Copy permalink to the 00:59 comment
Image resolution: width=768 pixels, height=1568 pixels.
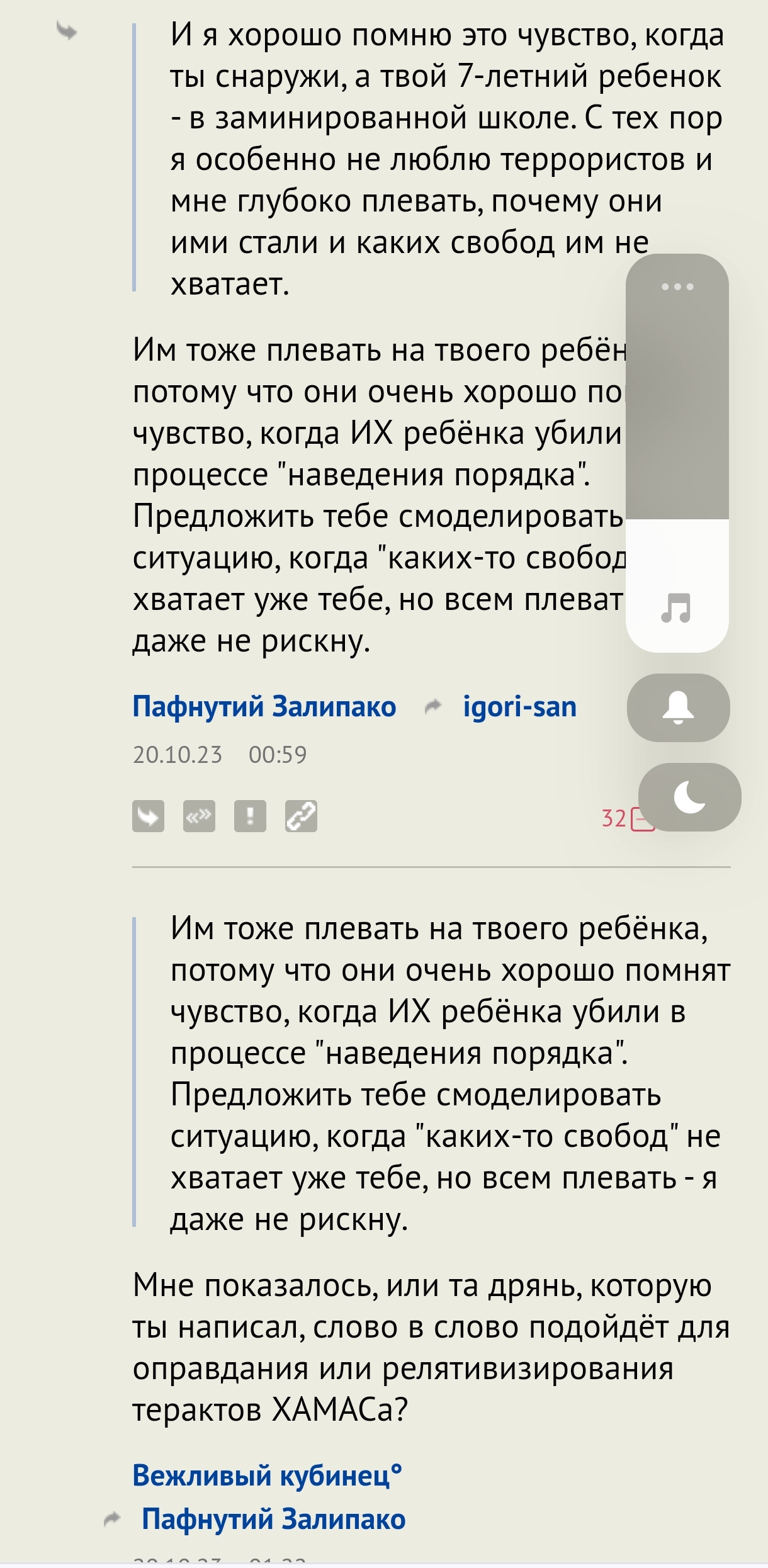[301, 816]
